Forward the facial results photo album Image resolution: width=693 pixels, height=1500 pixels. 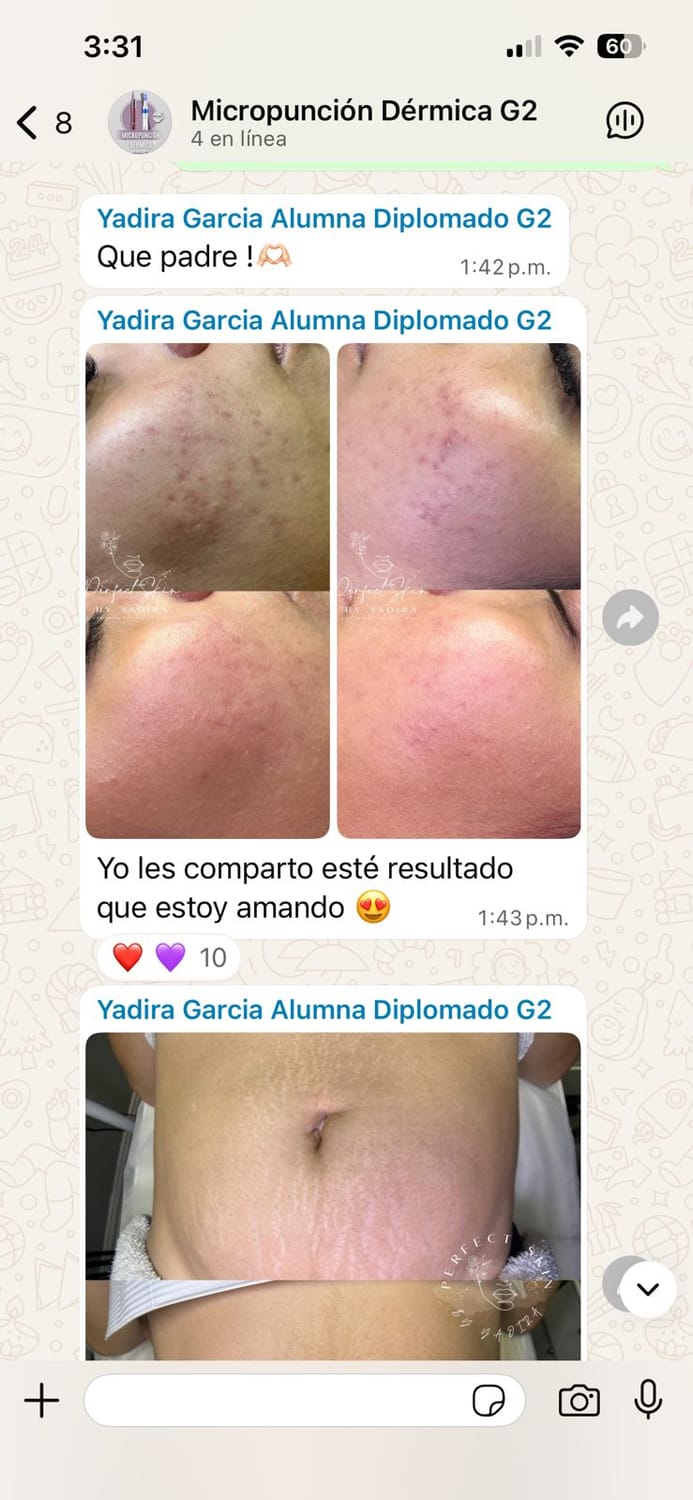[630, 618]
